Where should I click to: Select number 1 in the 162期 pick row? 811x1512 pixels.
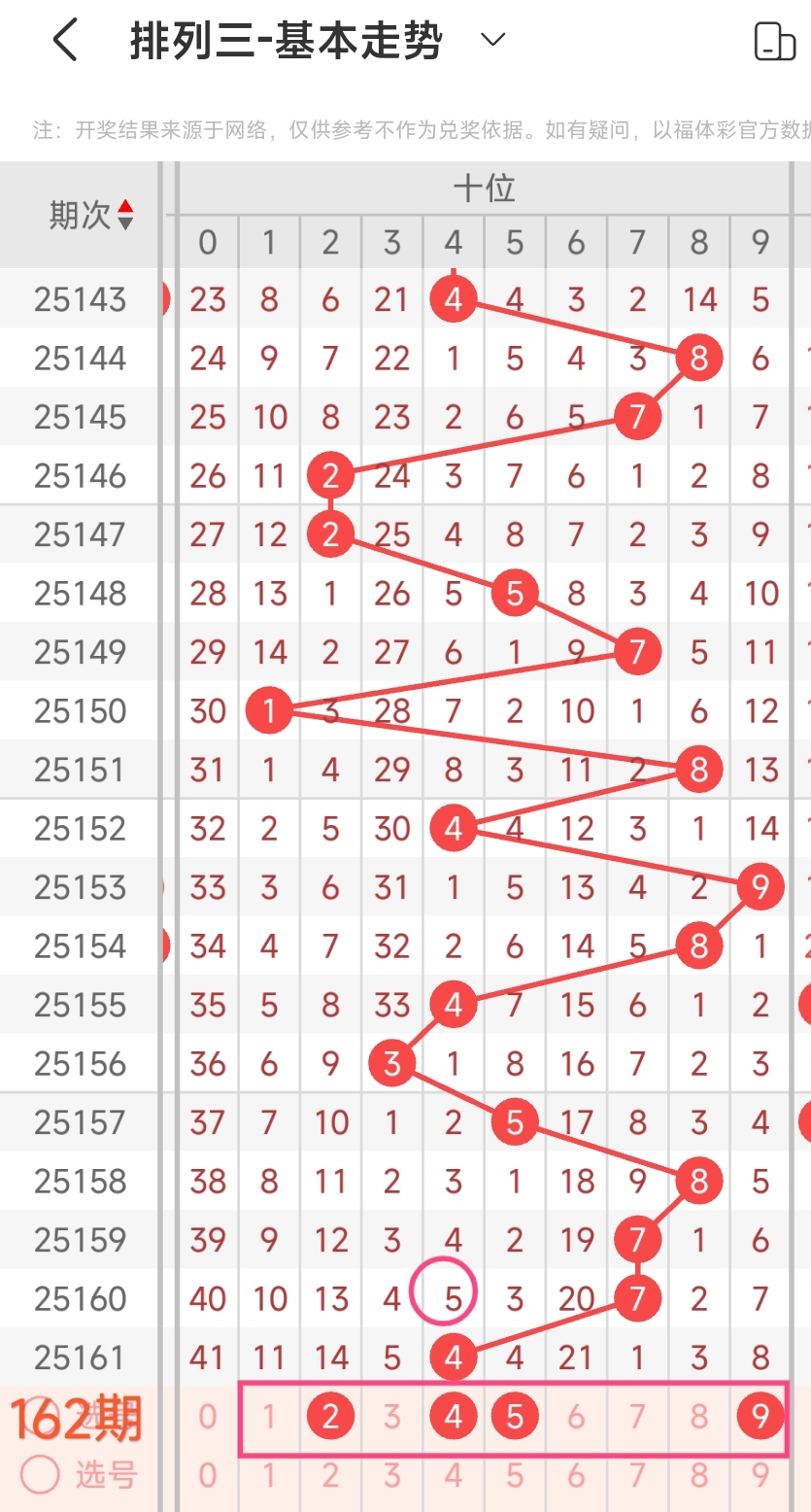tap(269, 1417)
